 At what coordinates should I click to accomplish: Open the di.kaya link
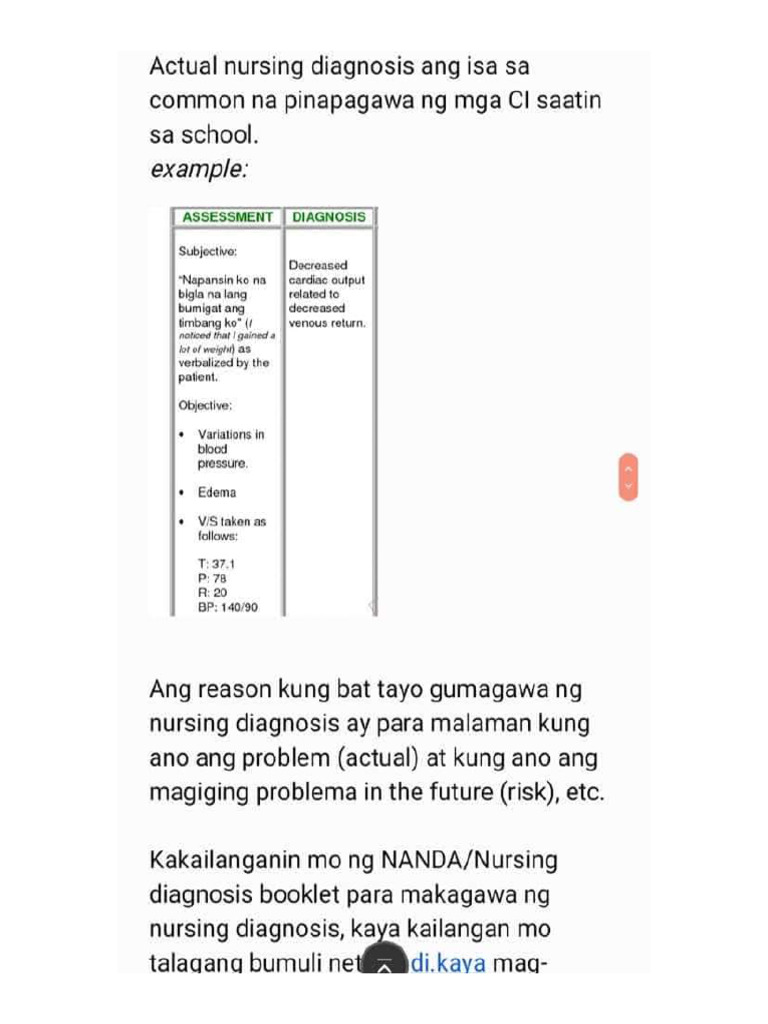click(x=448, y=963)
